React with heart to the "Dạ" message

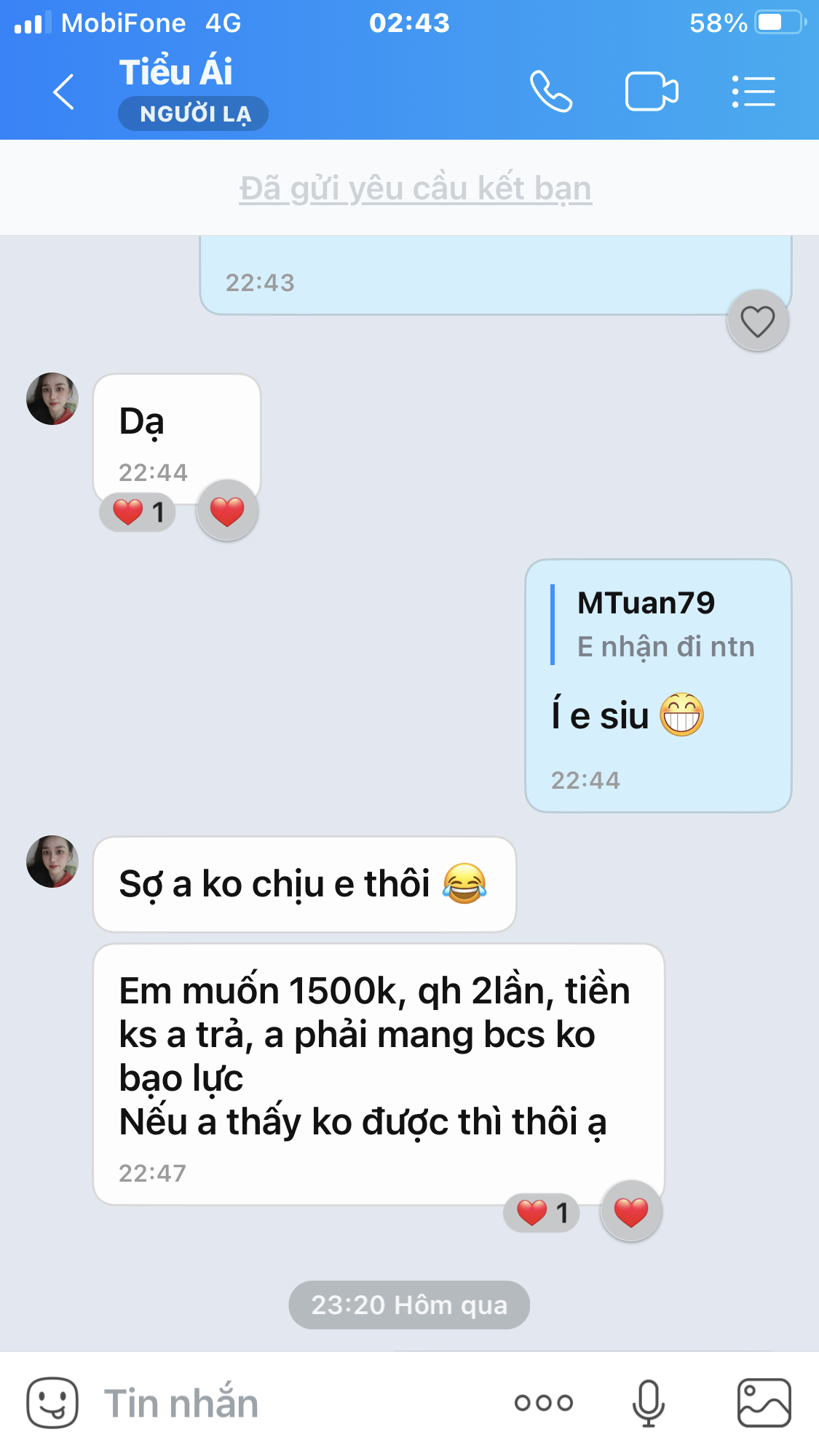(226, 511)
